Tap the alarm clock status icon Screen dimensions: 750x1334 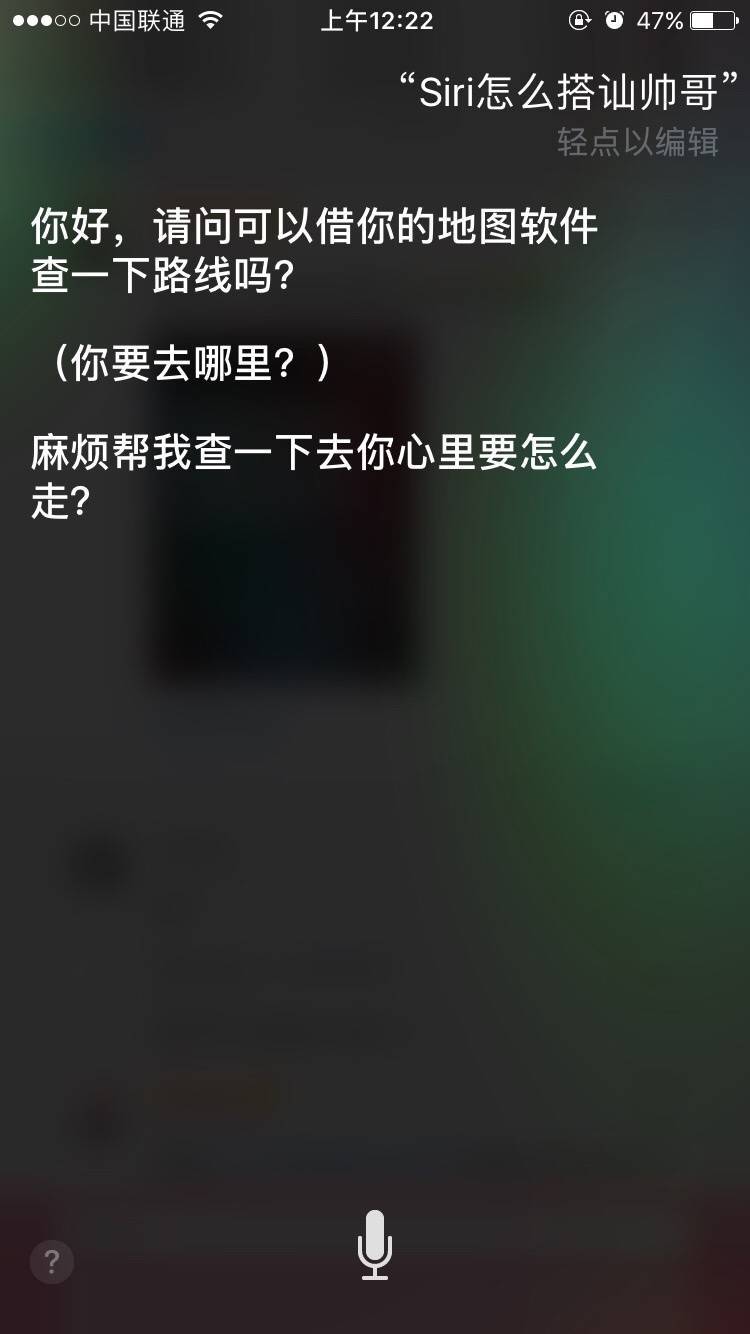pos(612,20)
